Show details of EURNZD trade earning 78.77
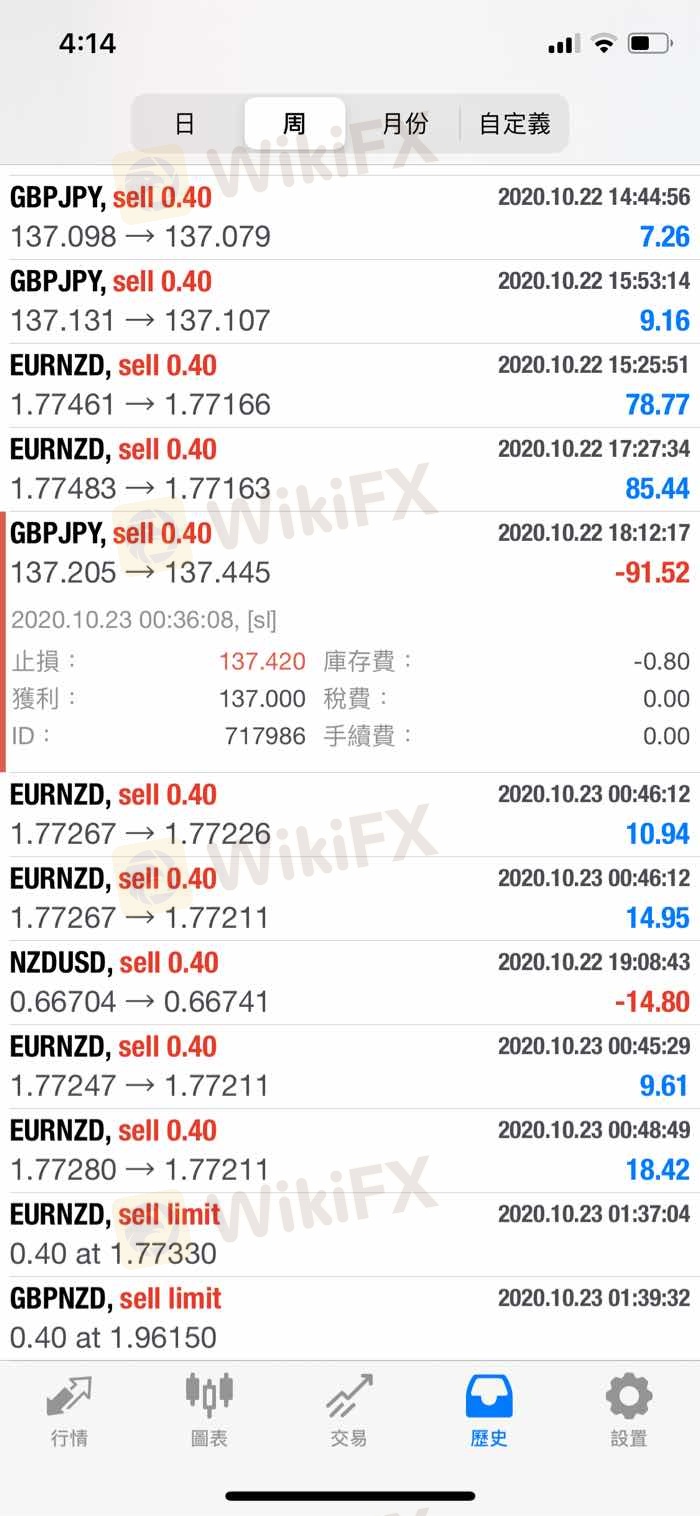Viewport: 700px width, 1516px height. coord(350,385)
